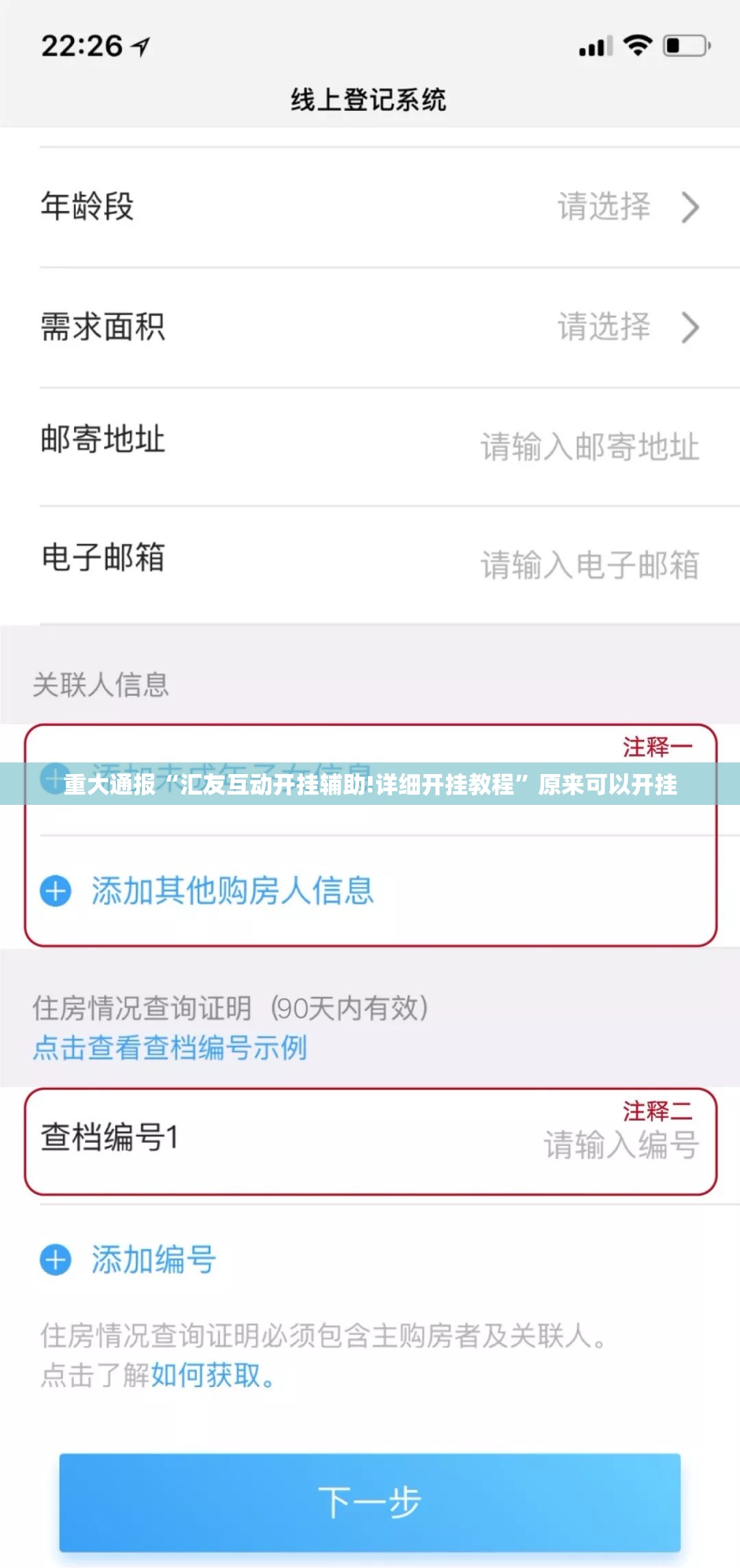
Task: Continue with the 下一步 button
Action: (x=370, y=1502)
